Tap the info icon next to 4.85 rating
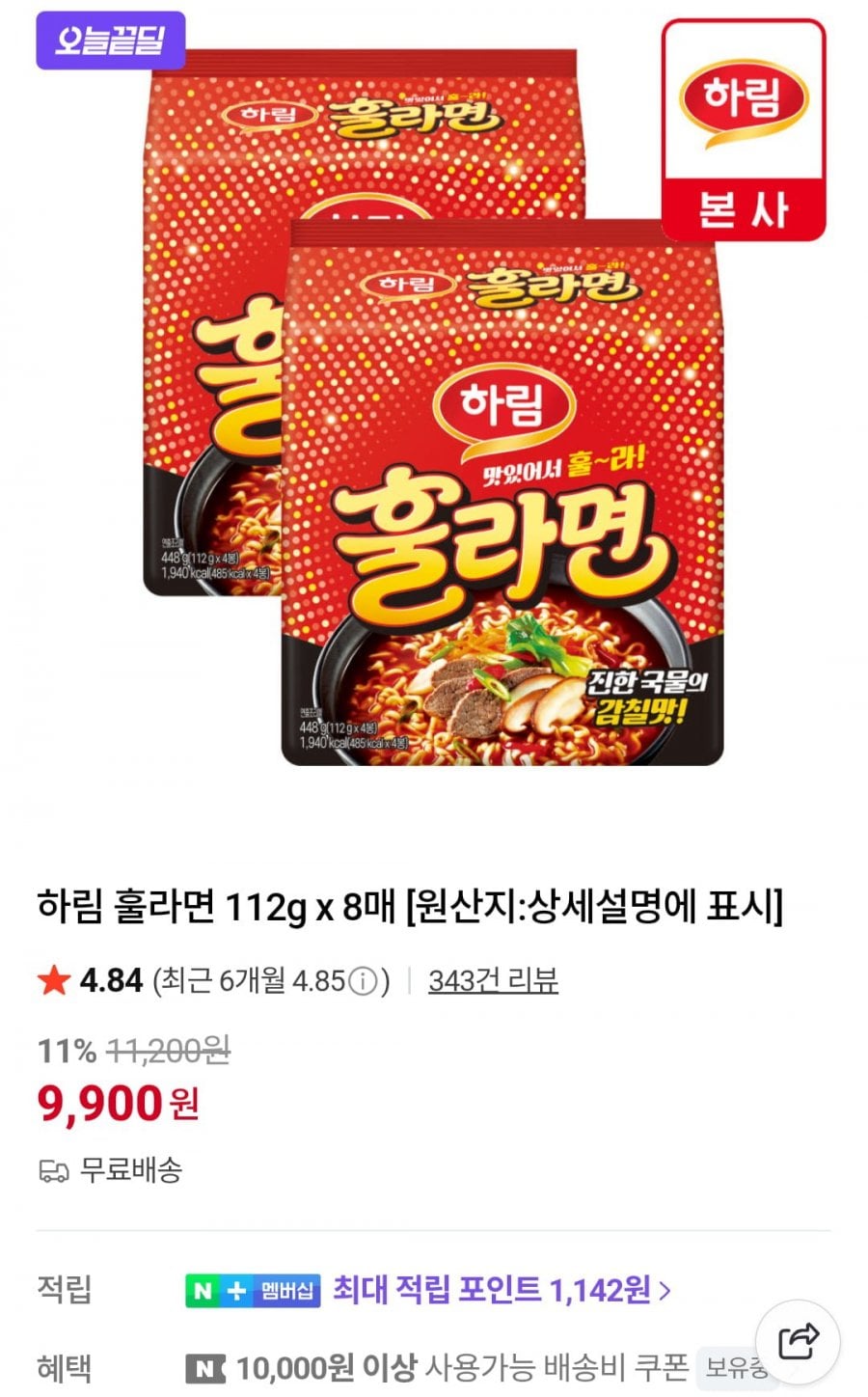Screen dimensions: 868x1397 point(363,982)
